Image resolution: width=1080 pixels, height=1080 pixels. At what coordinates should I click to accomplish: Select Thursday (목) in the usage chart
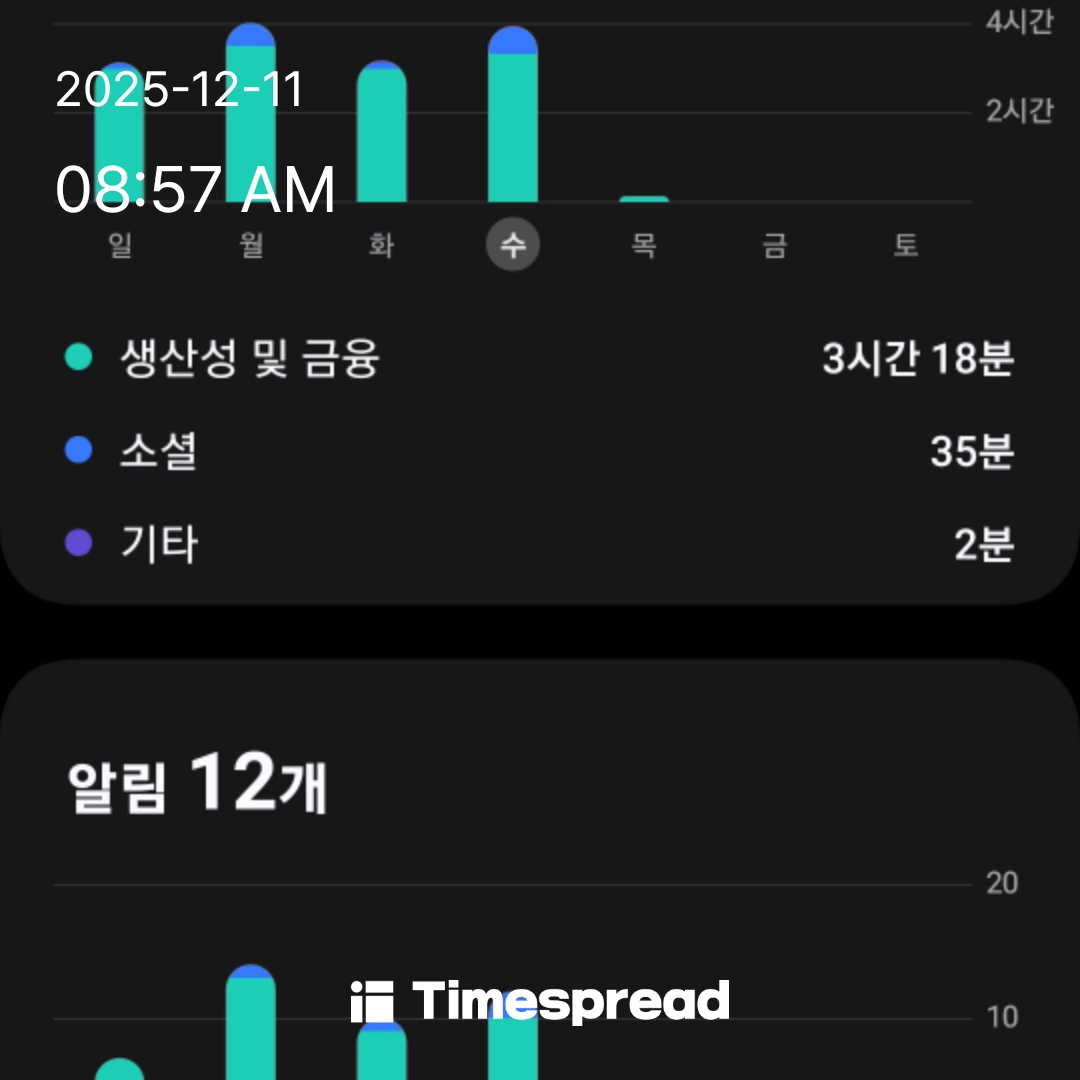click(x=643, y=245)
